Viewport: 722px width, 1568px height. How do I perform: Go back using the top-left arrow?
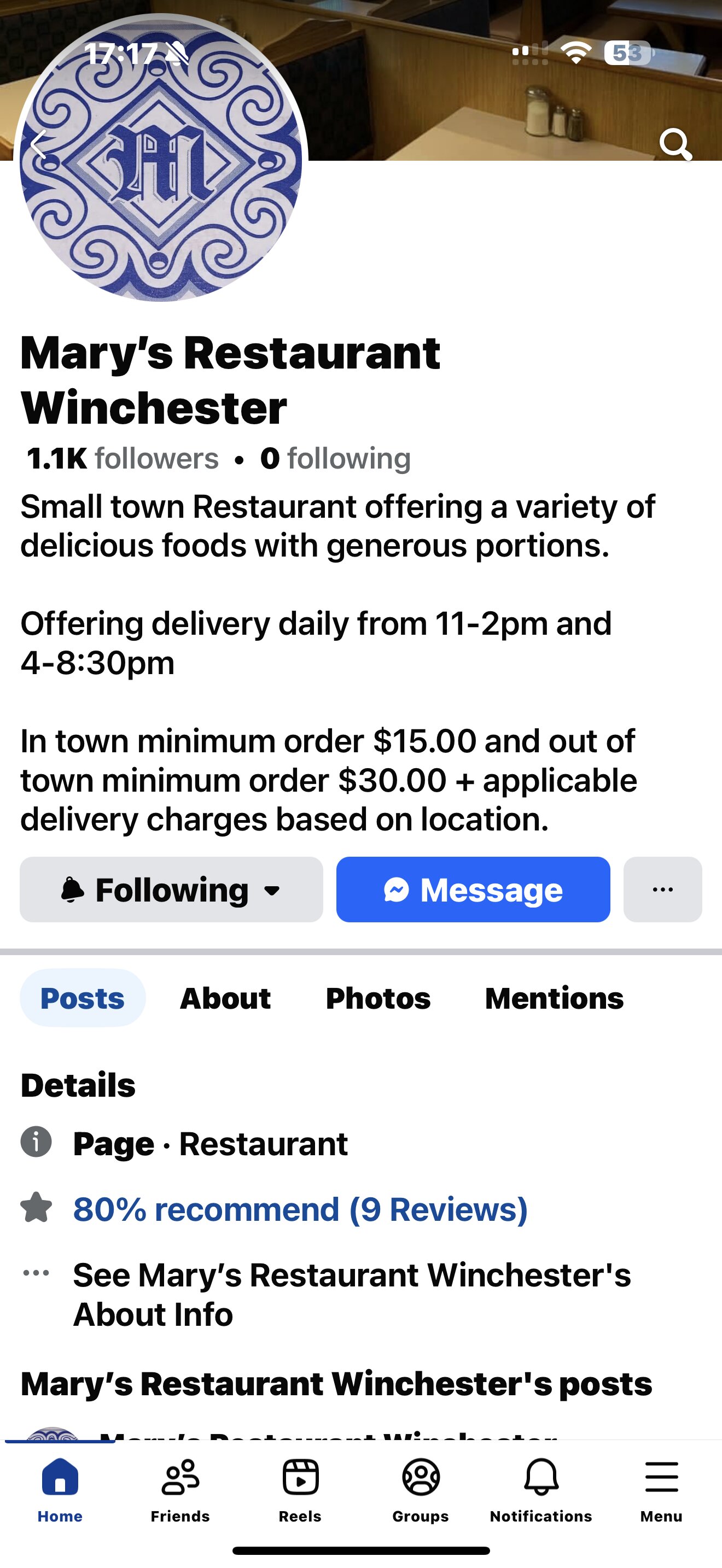click(x=39, y=145)
